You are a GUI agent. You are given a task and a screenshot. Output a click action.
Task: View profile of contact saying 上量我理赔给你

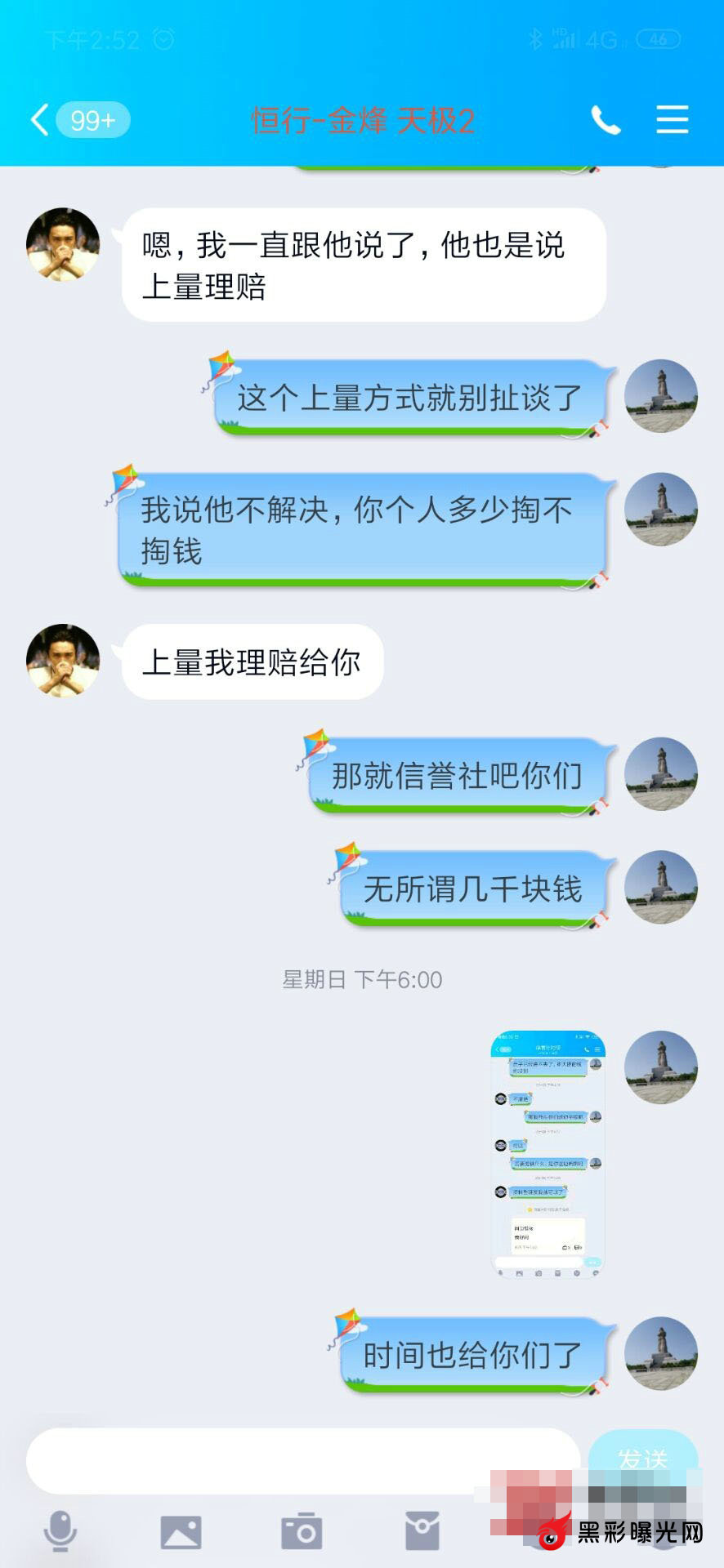click(x=63, y=661)
